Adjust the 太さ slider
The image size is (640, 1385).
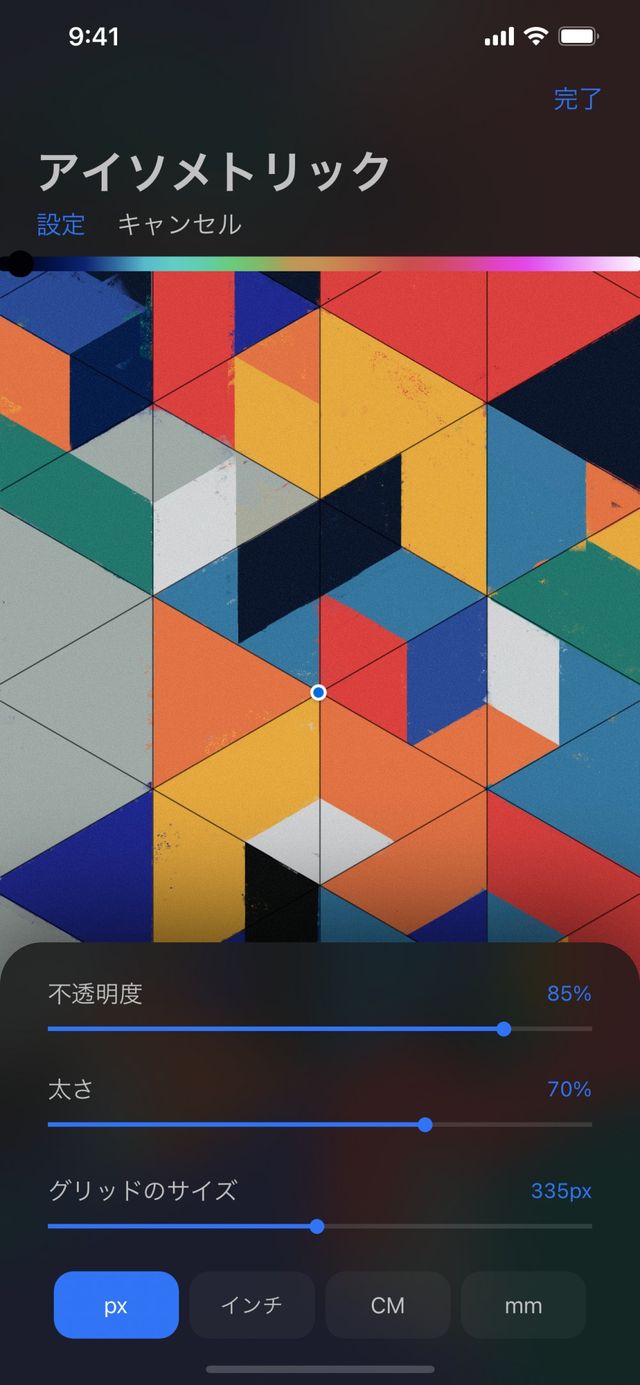tap(425, 1125)
